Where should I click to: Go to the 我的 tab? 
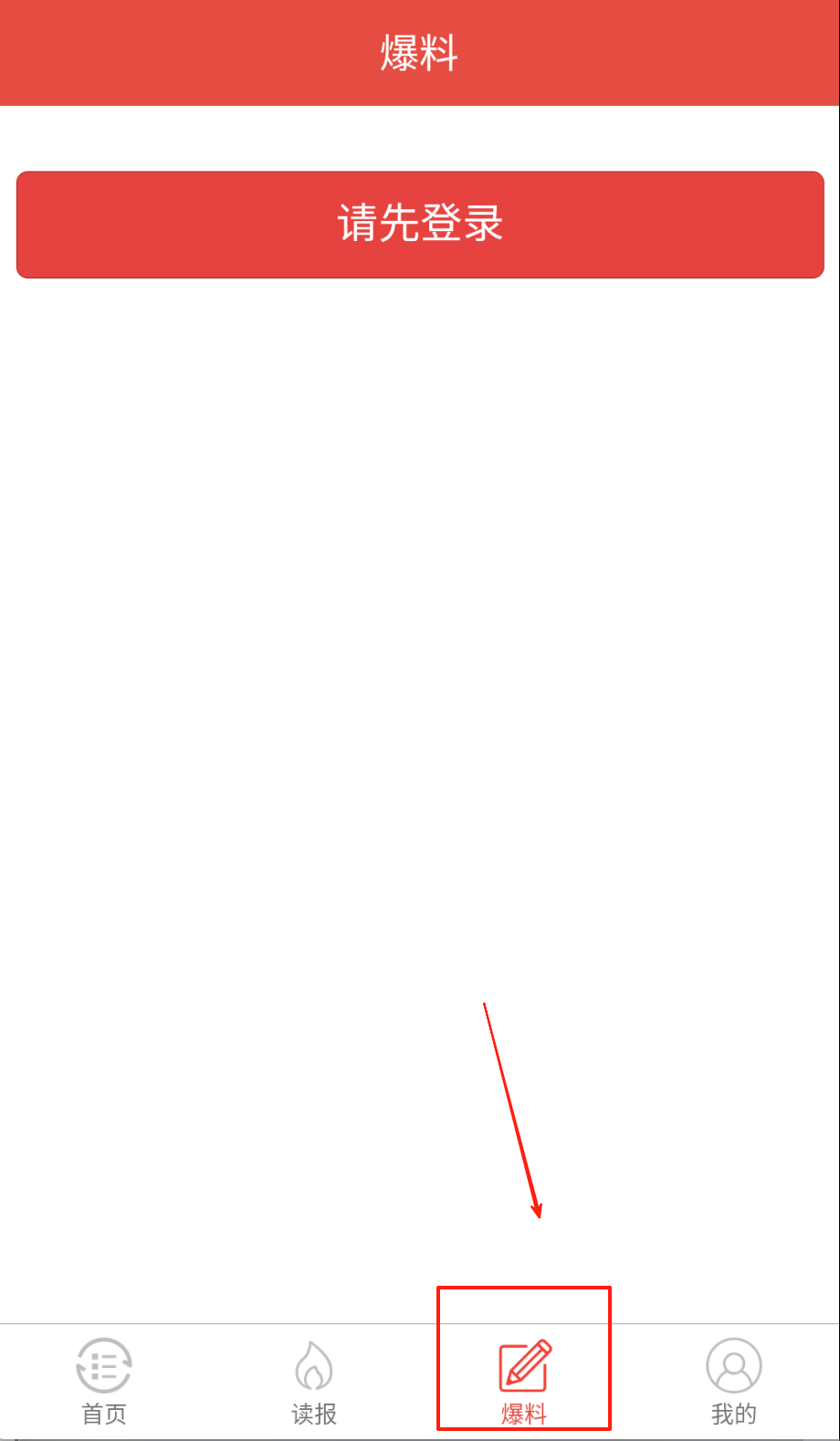tap(733, 1381)
